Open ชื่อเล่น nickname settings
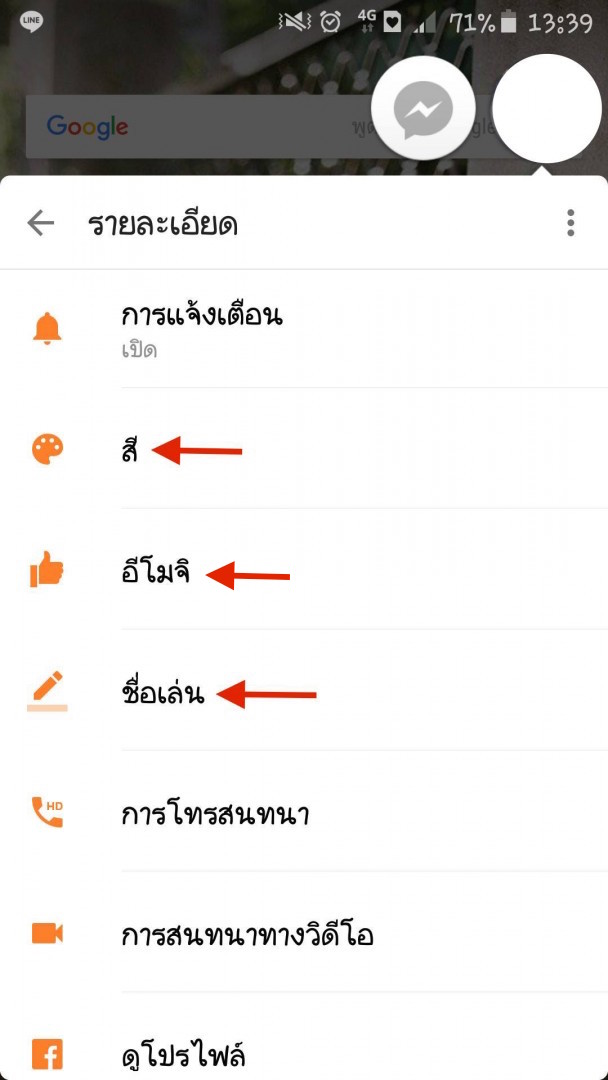The width and height of the screenshot is (608, 1080). coord(162,693)
